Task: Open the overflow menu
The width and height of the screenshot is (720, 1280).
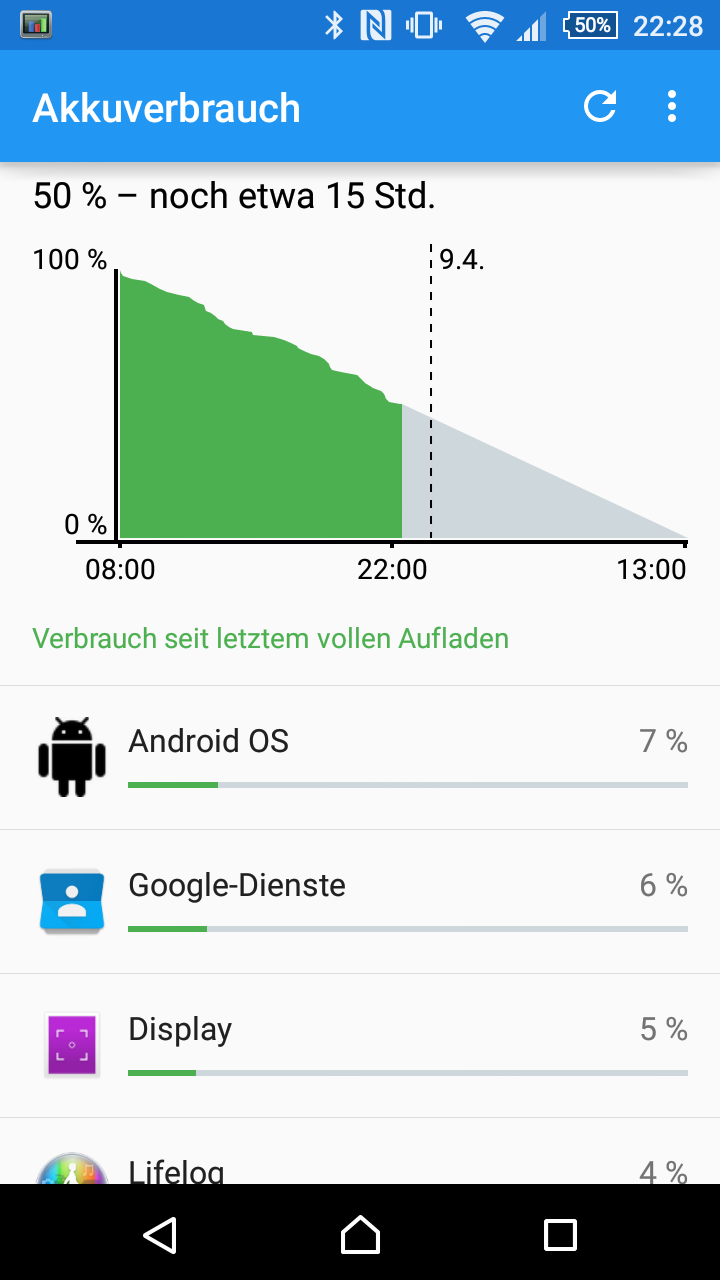Action: [671, 106]
